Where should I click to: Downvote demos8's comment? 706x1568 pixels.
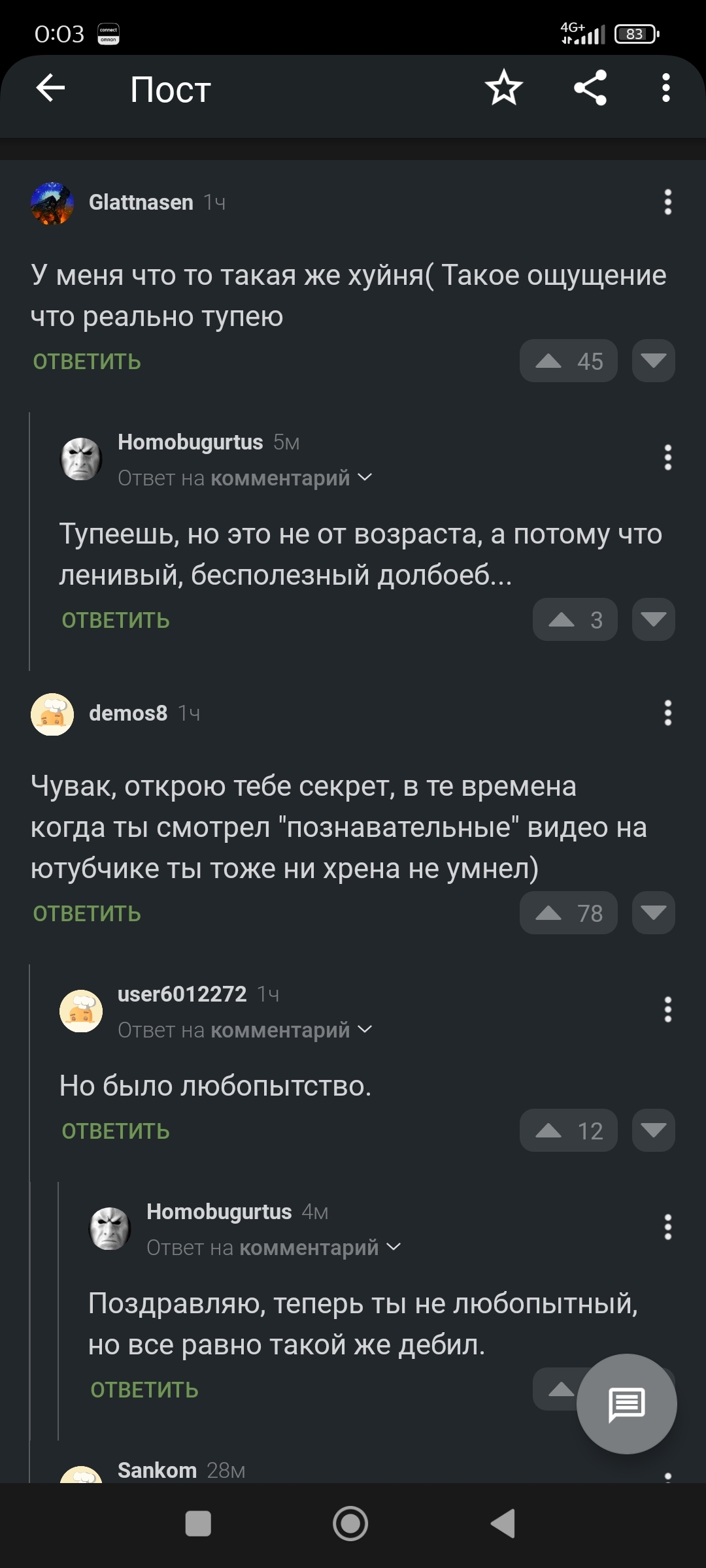tap(653, 913)
